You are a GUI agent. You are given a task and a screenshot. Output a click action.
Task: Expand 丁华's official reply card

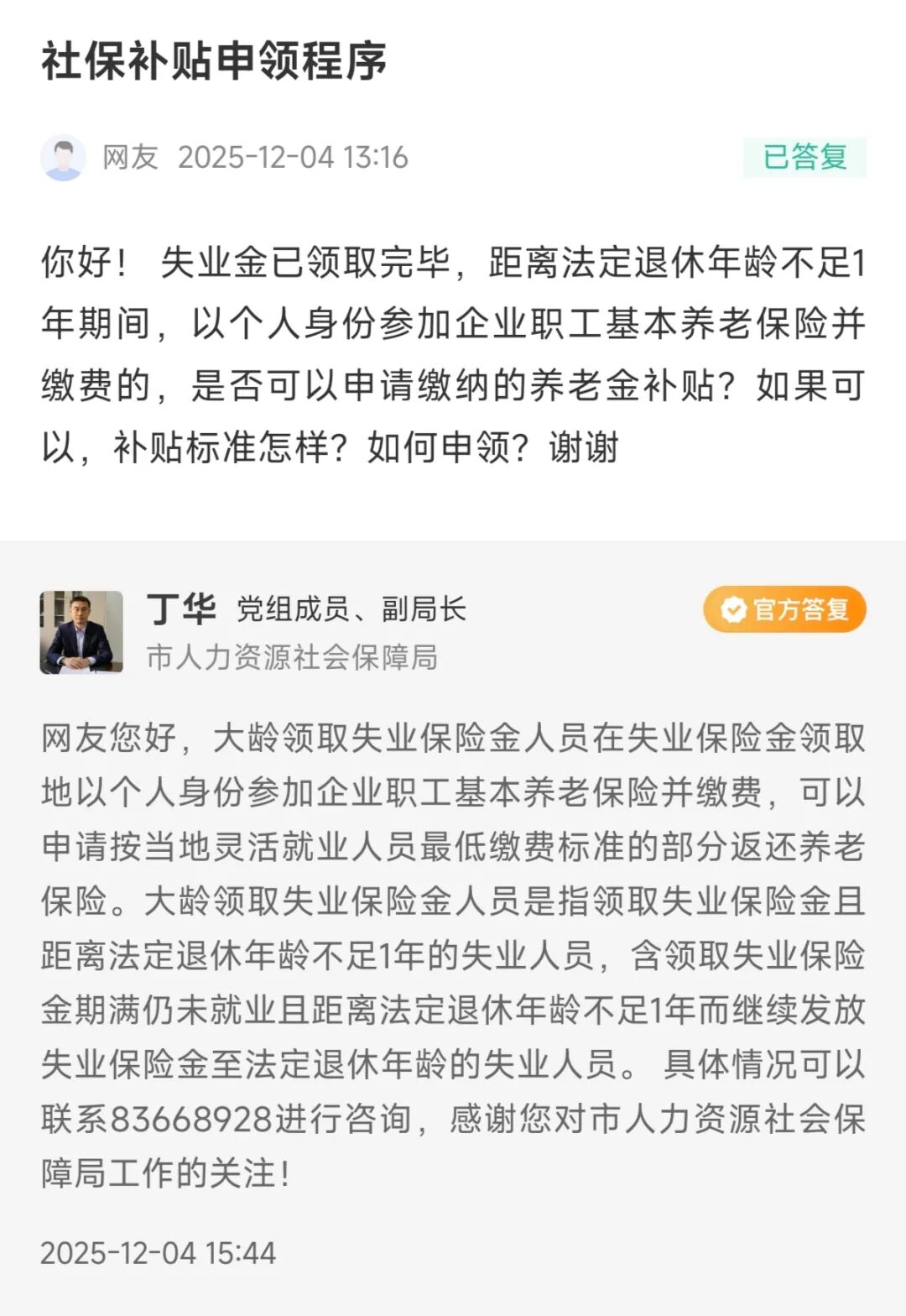click(x=453, y=923)
